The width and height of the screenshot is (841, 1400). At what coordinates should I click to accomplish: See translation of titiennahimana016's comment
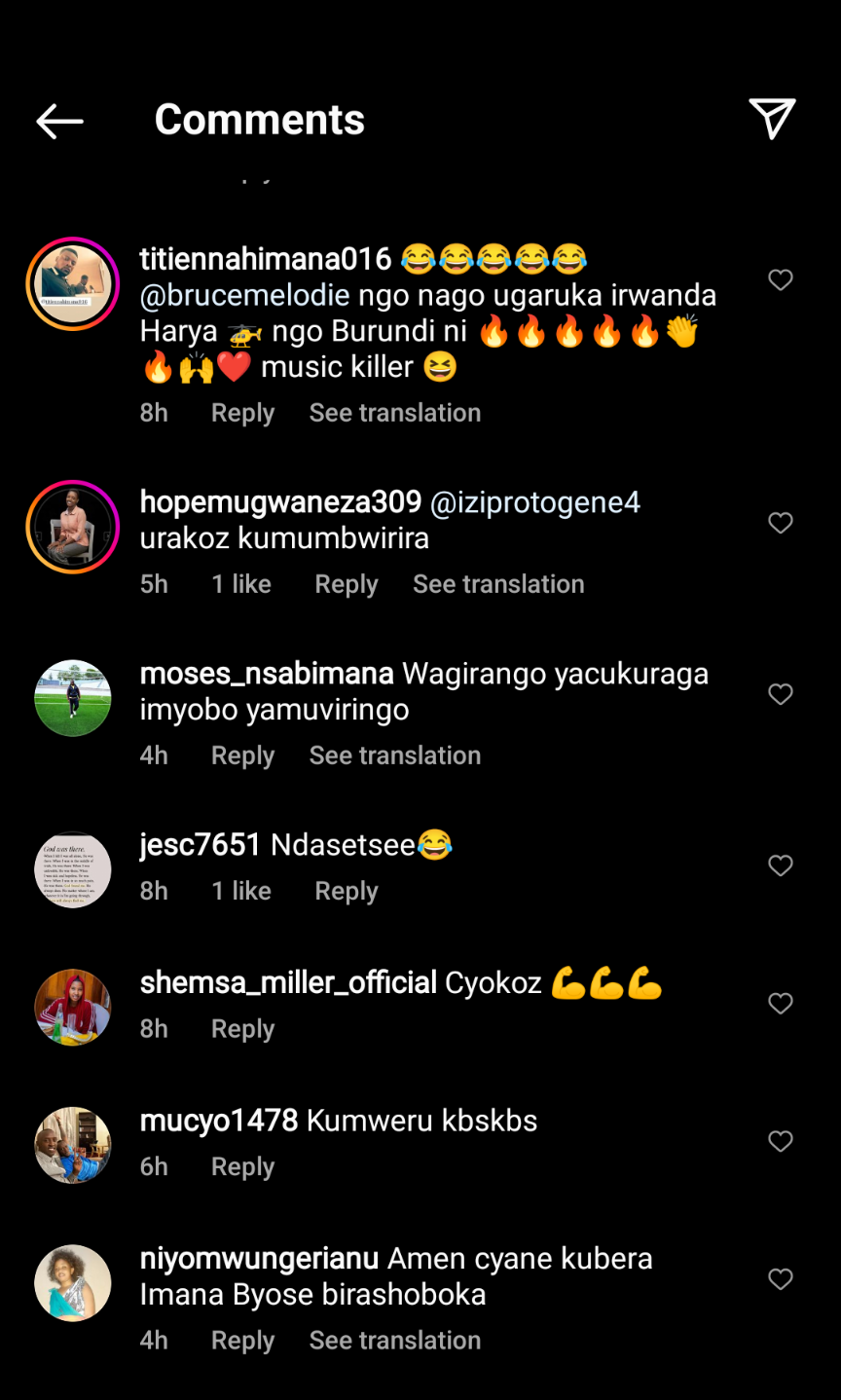point(394,413)
